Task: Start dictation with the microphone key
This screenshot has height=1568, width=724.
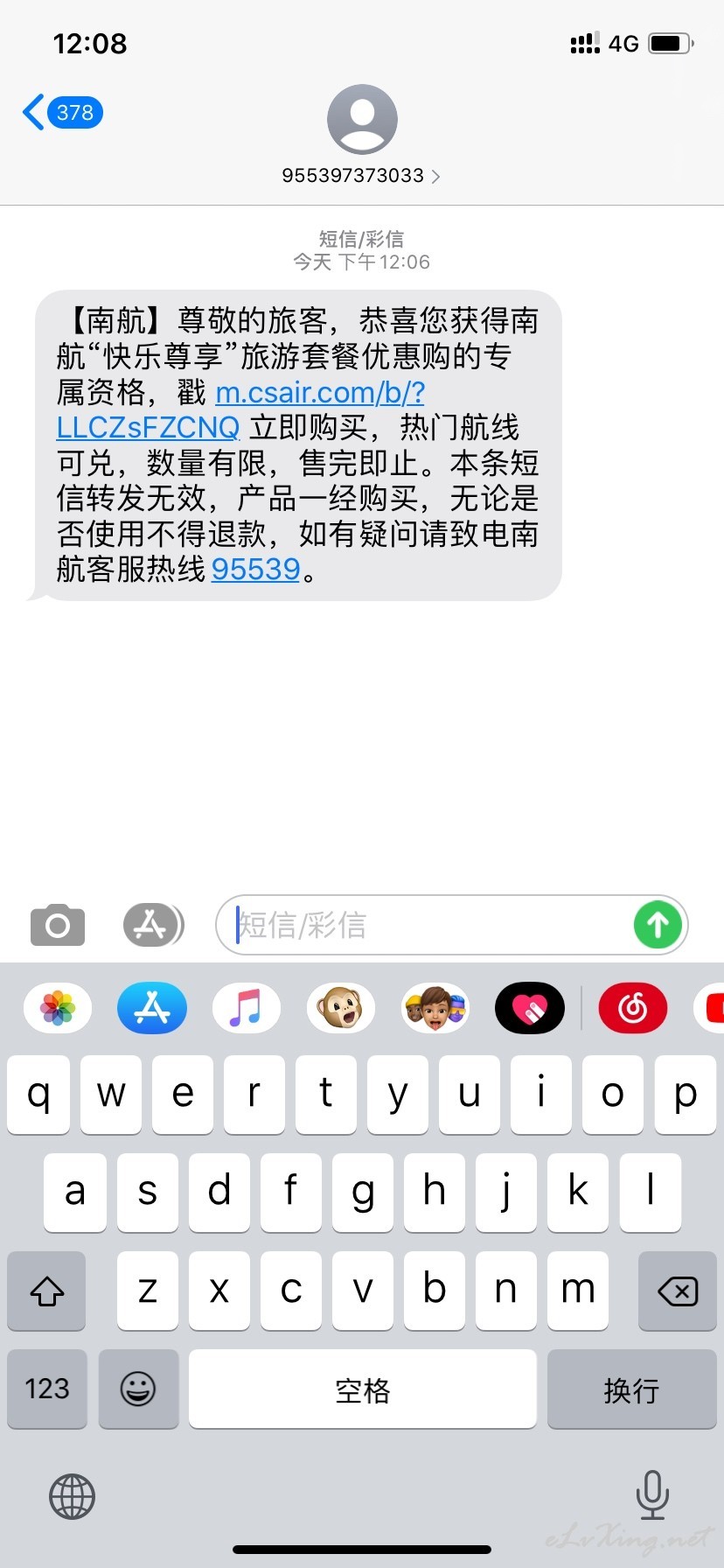Action: (652, 1495)
